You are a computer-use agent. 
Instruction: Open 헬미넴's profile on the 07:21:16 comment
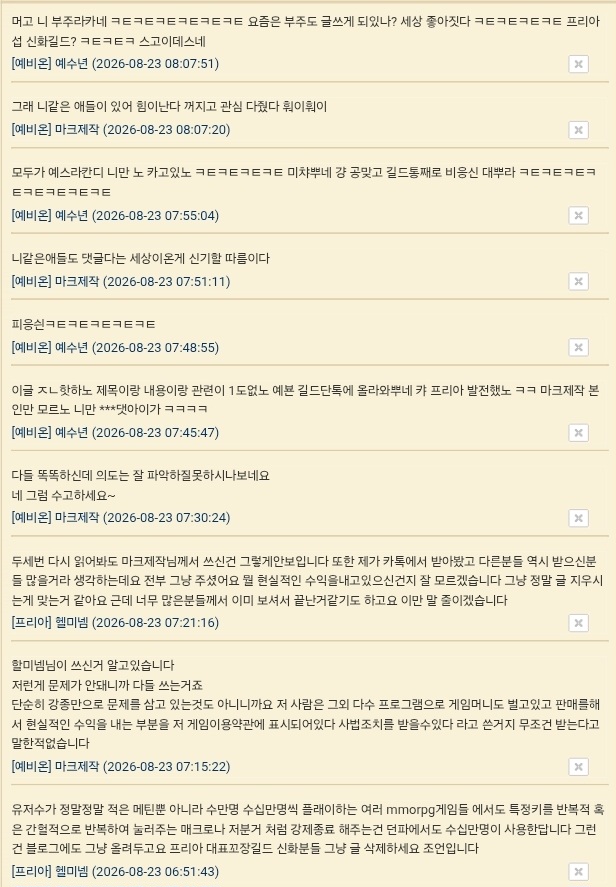pyautogui.click(x=71, y=622)
